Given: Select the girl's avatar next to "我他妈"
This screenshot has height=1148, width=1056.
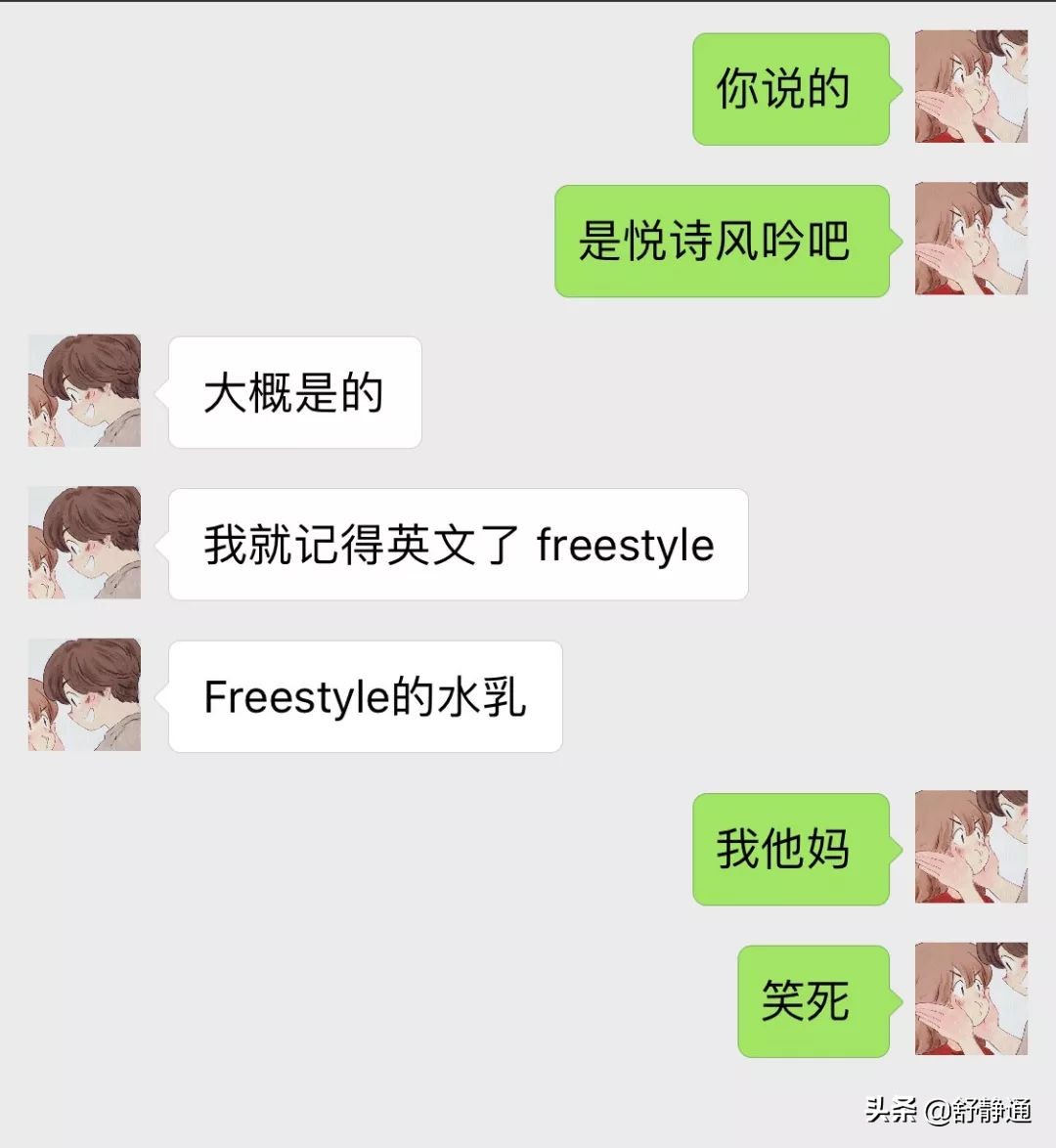Looking at the screenshot, I should (x=972, y=847).
